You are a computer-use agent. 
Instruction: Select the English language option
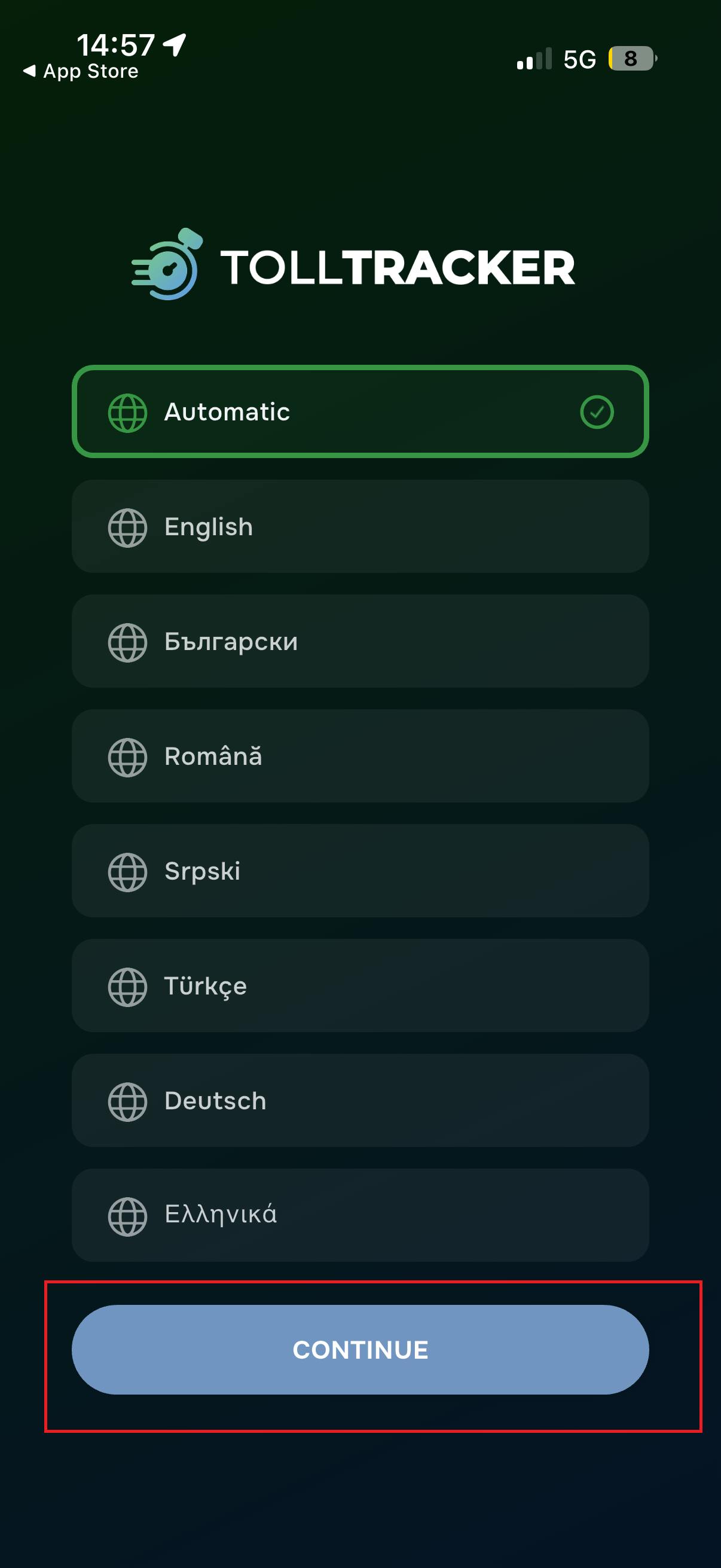pyautogui.click(x=360, y=526)
